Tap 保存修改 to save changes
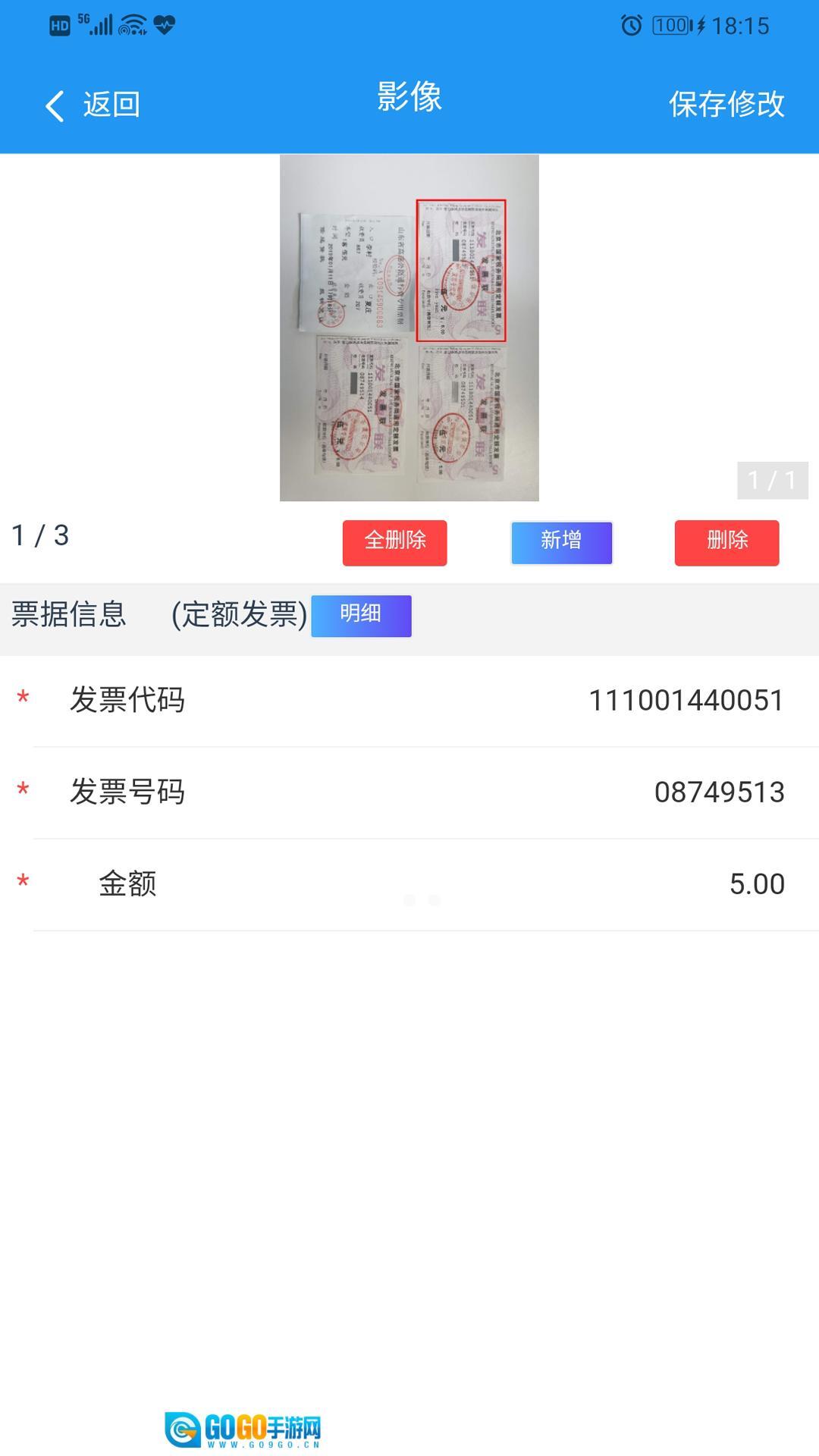The width and height of the screenshot is (819, 1456). point(726,106)
